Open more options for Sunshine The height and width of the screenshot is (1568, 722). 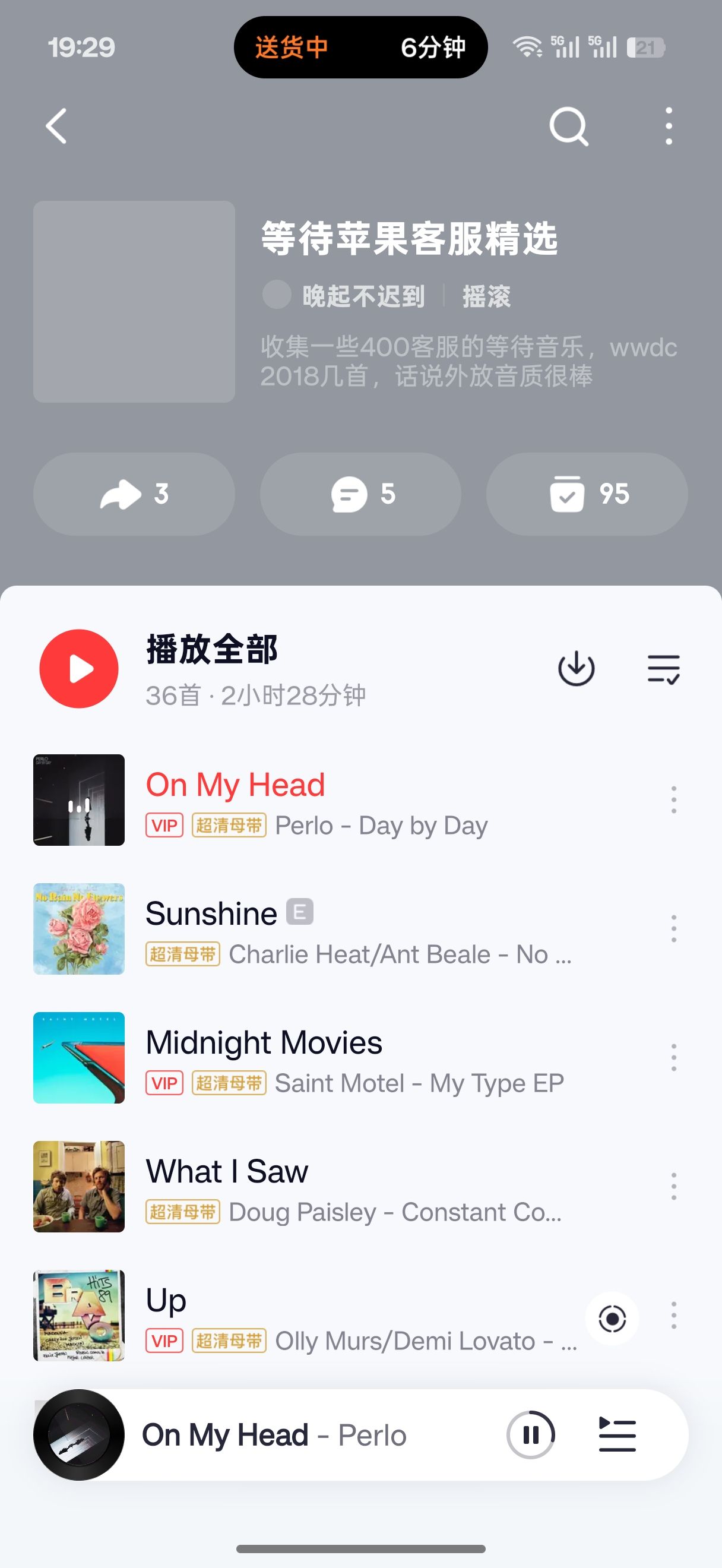(673, 929)
